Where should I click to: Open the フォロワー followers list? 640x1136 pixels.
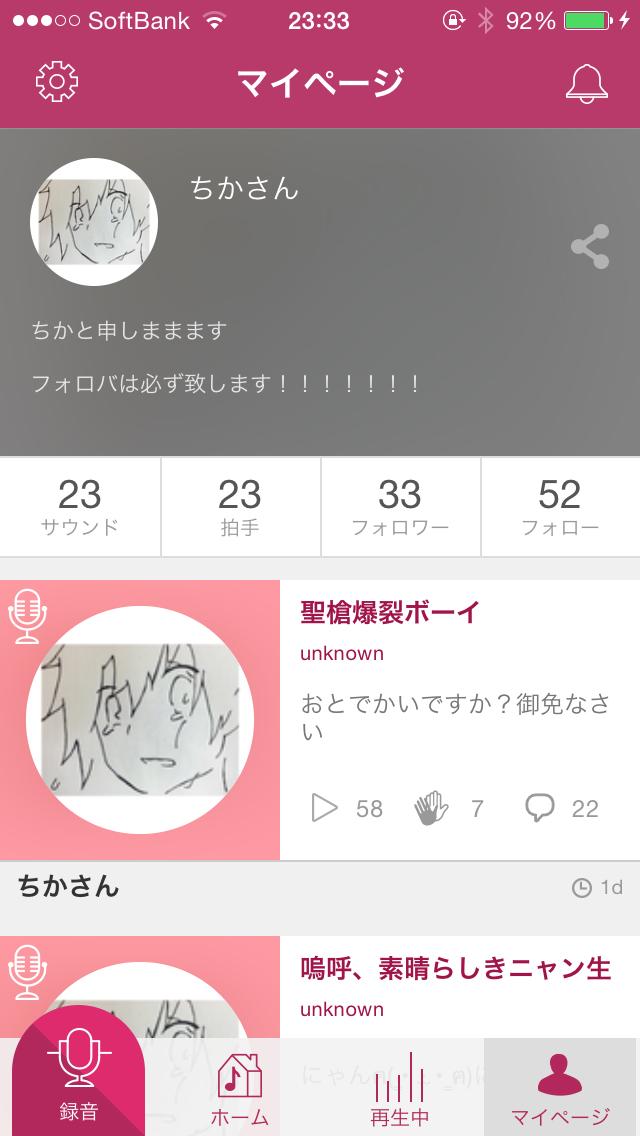click(x=400, y=507)
